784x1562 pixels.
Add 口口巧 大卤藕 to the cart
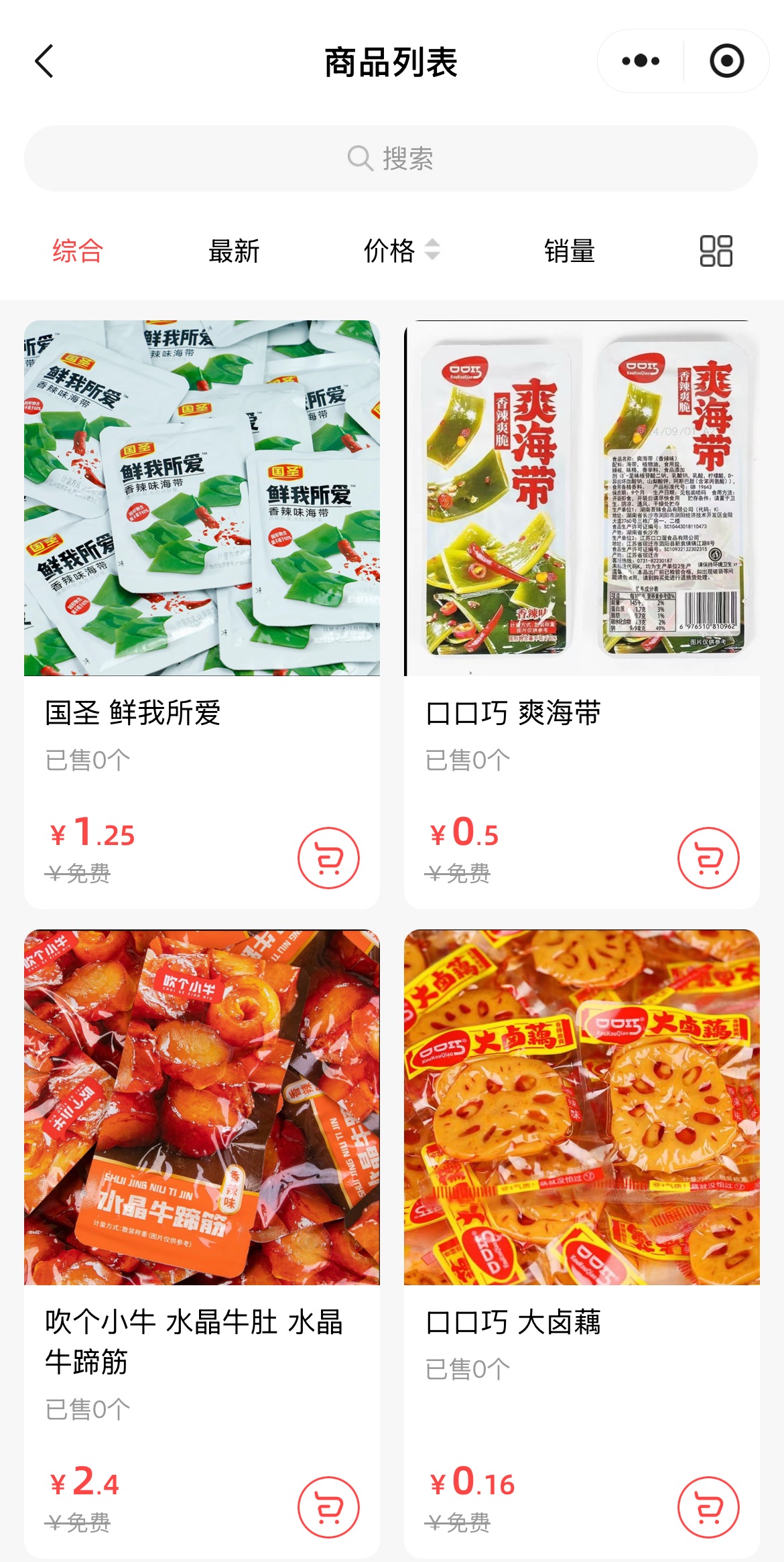pyautogui.click(x=709, y=1507)
